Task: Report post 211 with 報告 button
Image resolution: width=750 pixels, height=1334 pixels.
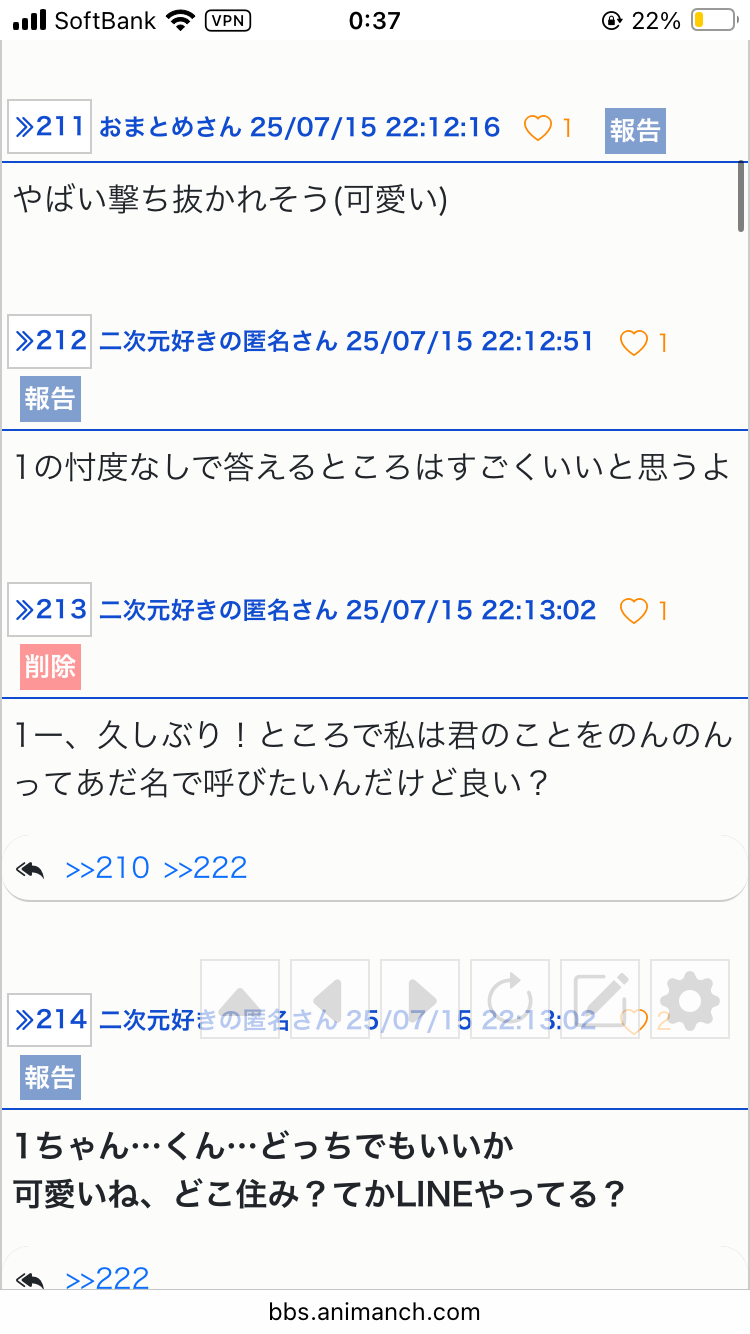Action: click(x=635, y=130)
